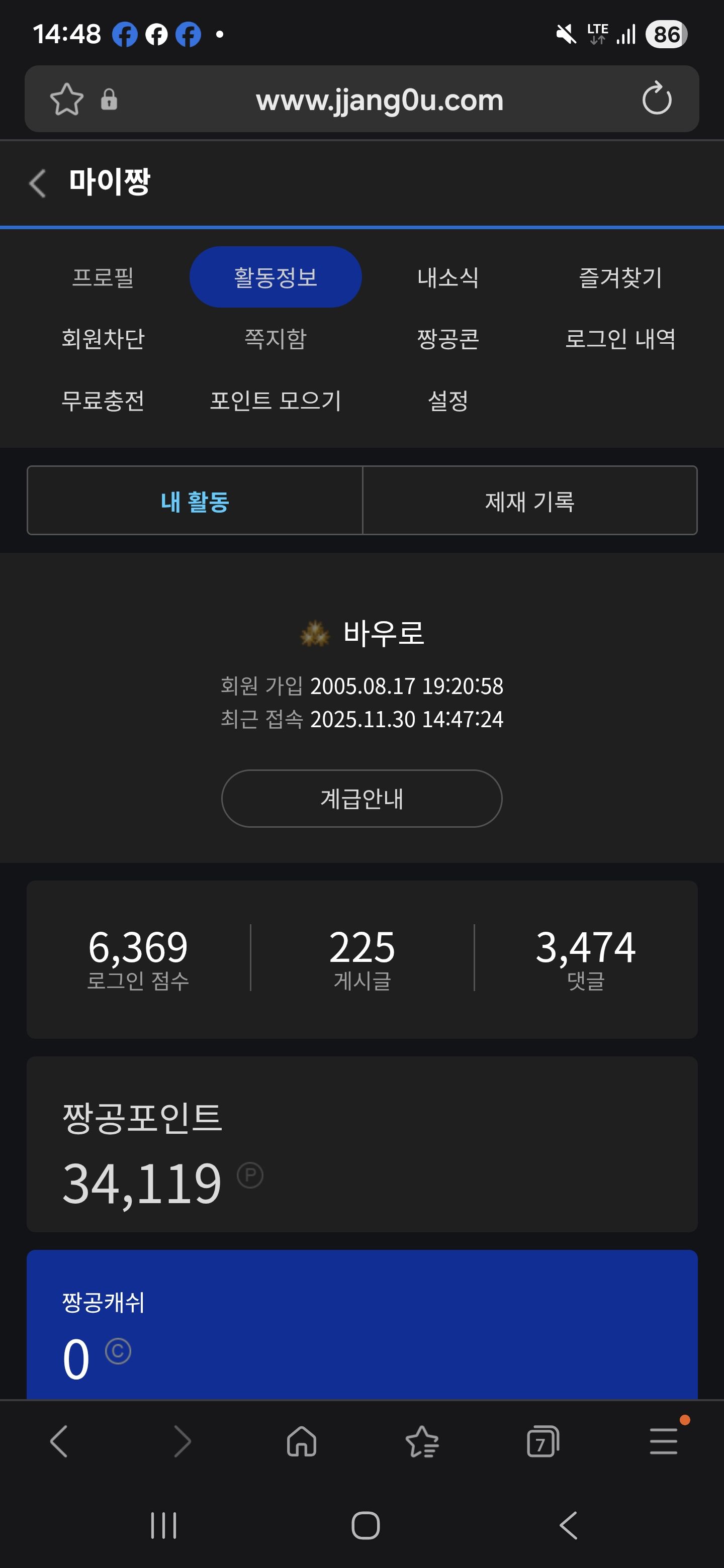View 로그인 내역
The width and height of the screenshot is (724, 1568).
pyautogui.click(x=620, y=339)
